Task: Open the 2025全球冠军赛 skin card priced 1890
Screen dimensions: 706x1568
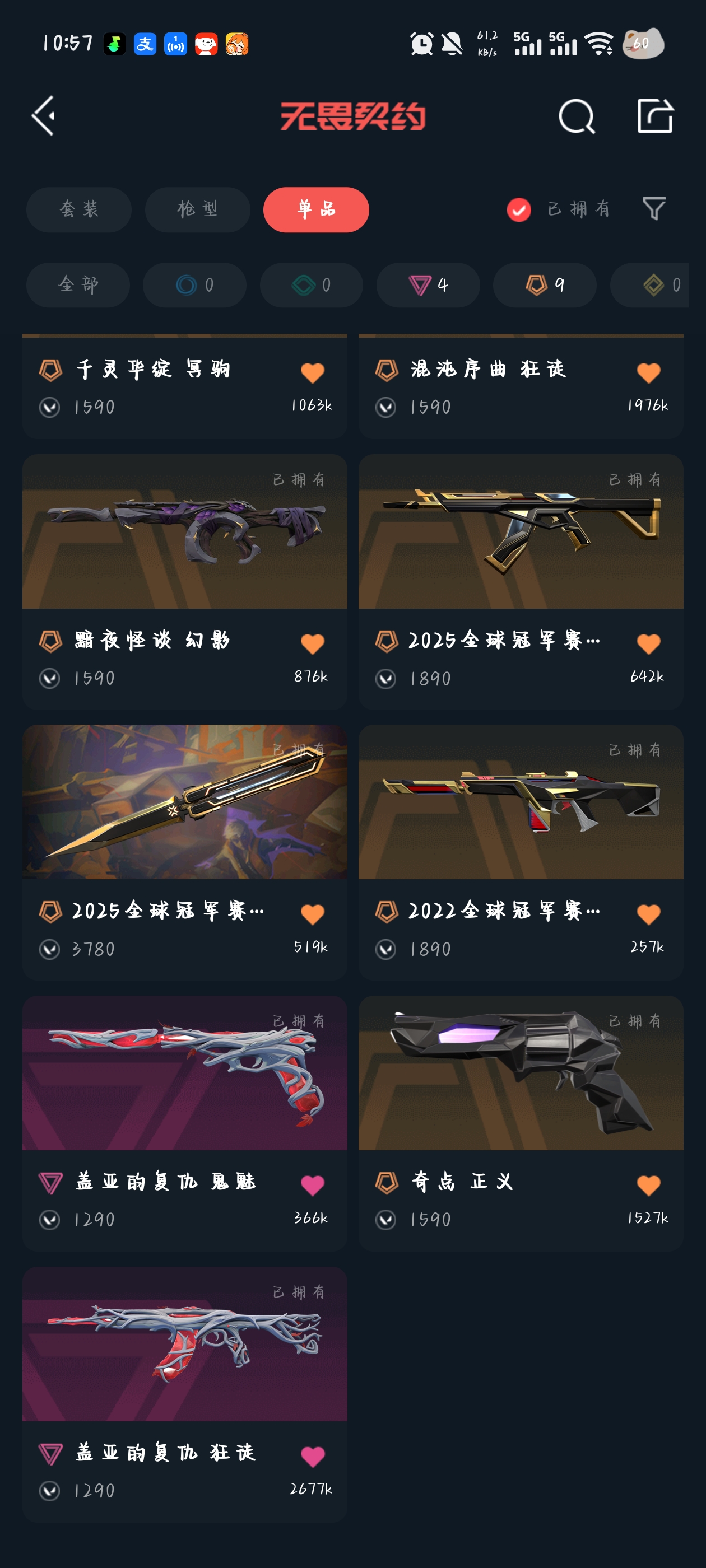Action: [x=521, y=581]
